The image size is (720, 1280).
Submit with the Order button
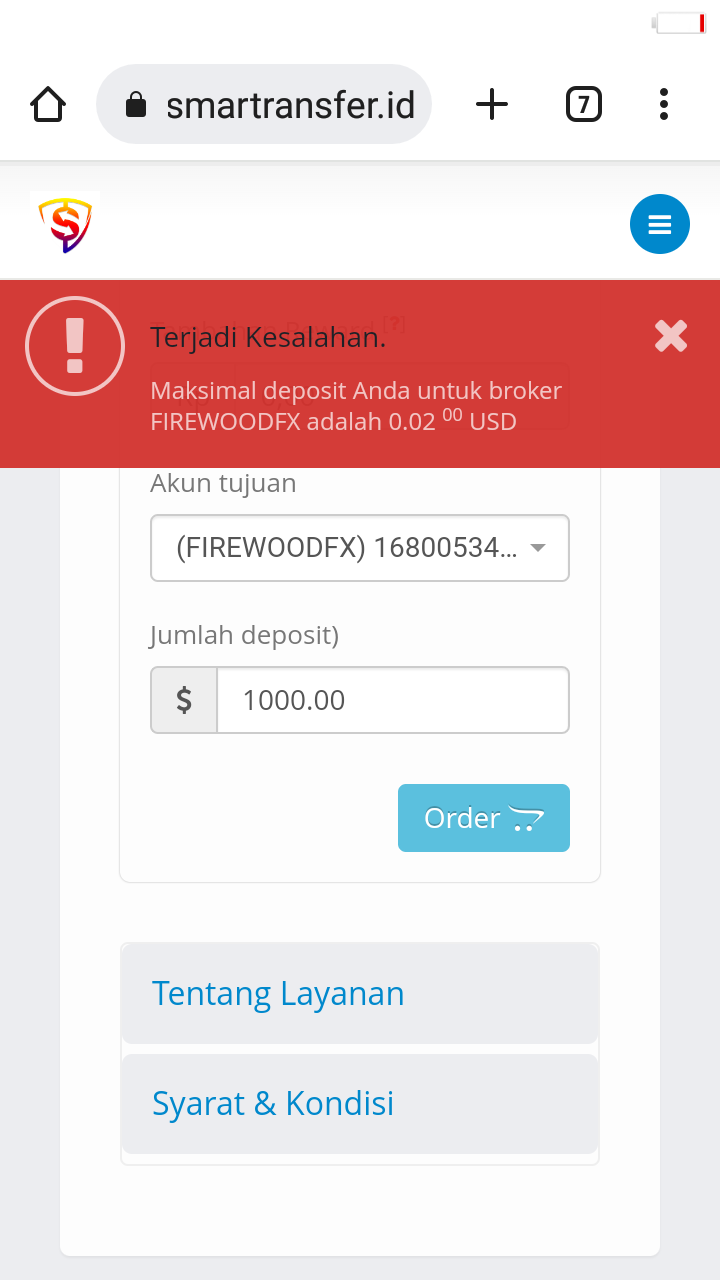pos(484,818)
